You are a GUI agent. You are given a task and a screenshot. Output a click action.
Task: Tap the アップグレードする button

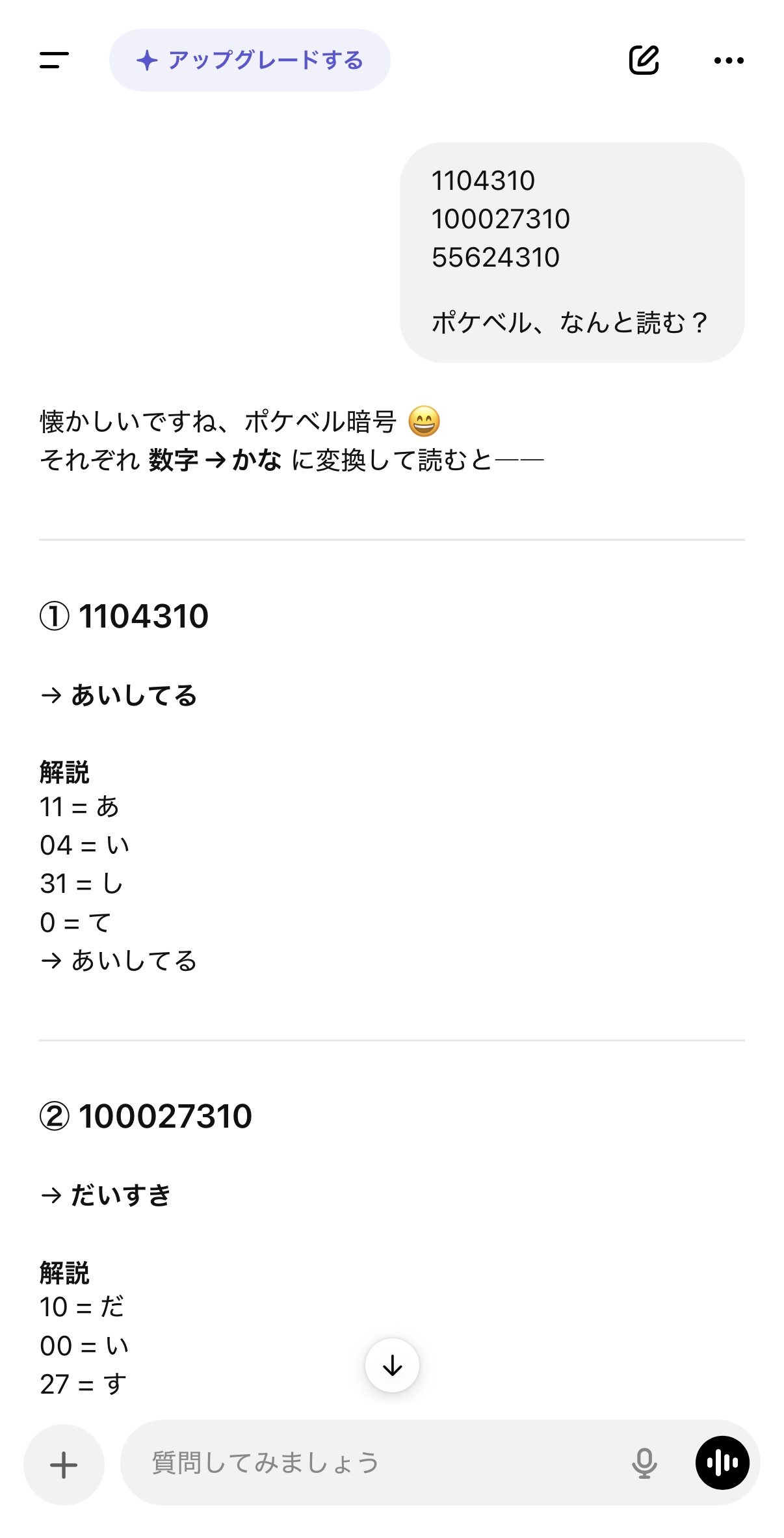tap(250, 60)
